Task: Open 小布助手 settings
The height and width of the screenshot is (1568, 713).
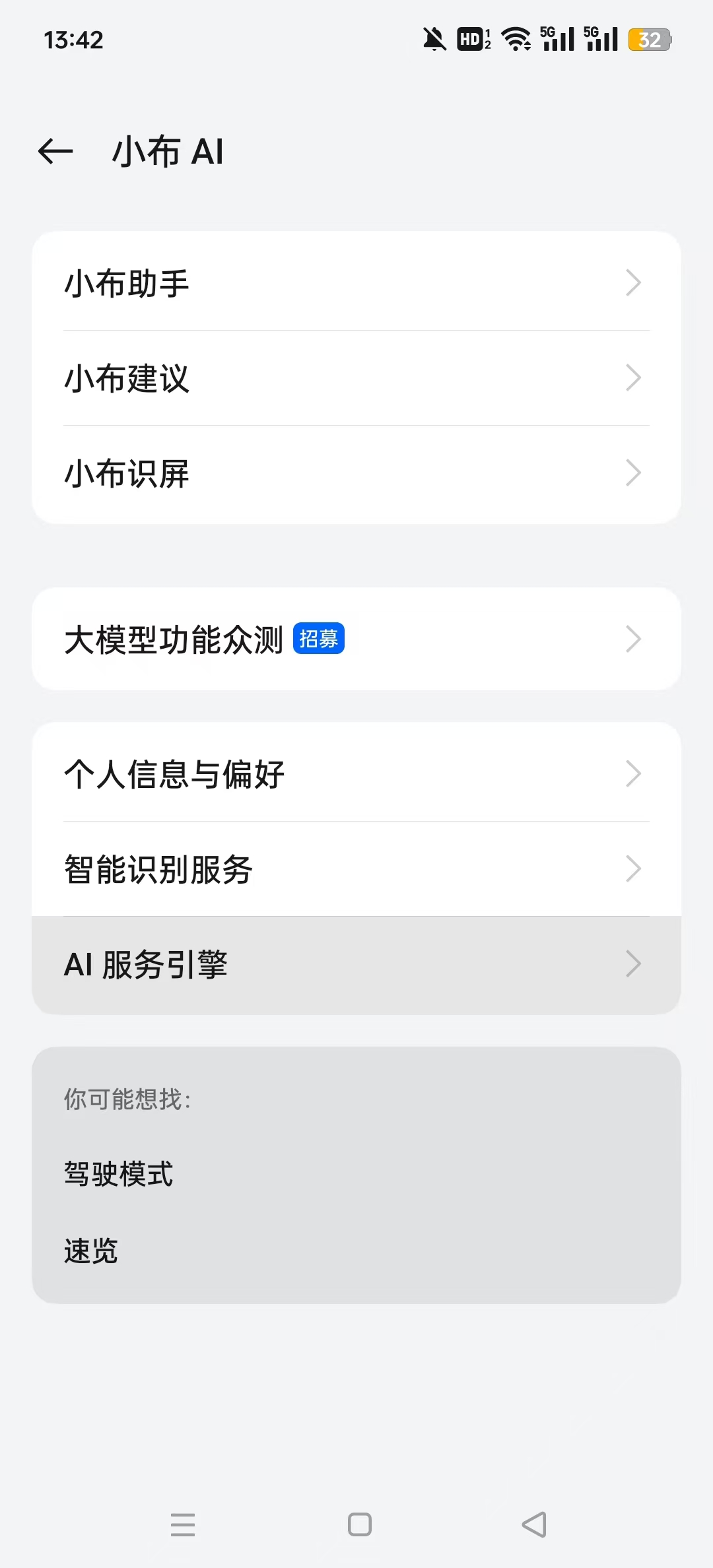Action: [x=356, y=282]
